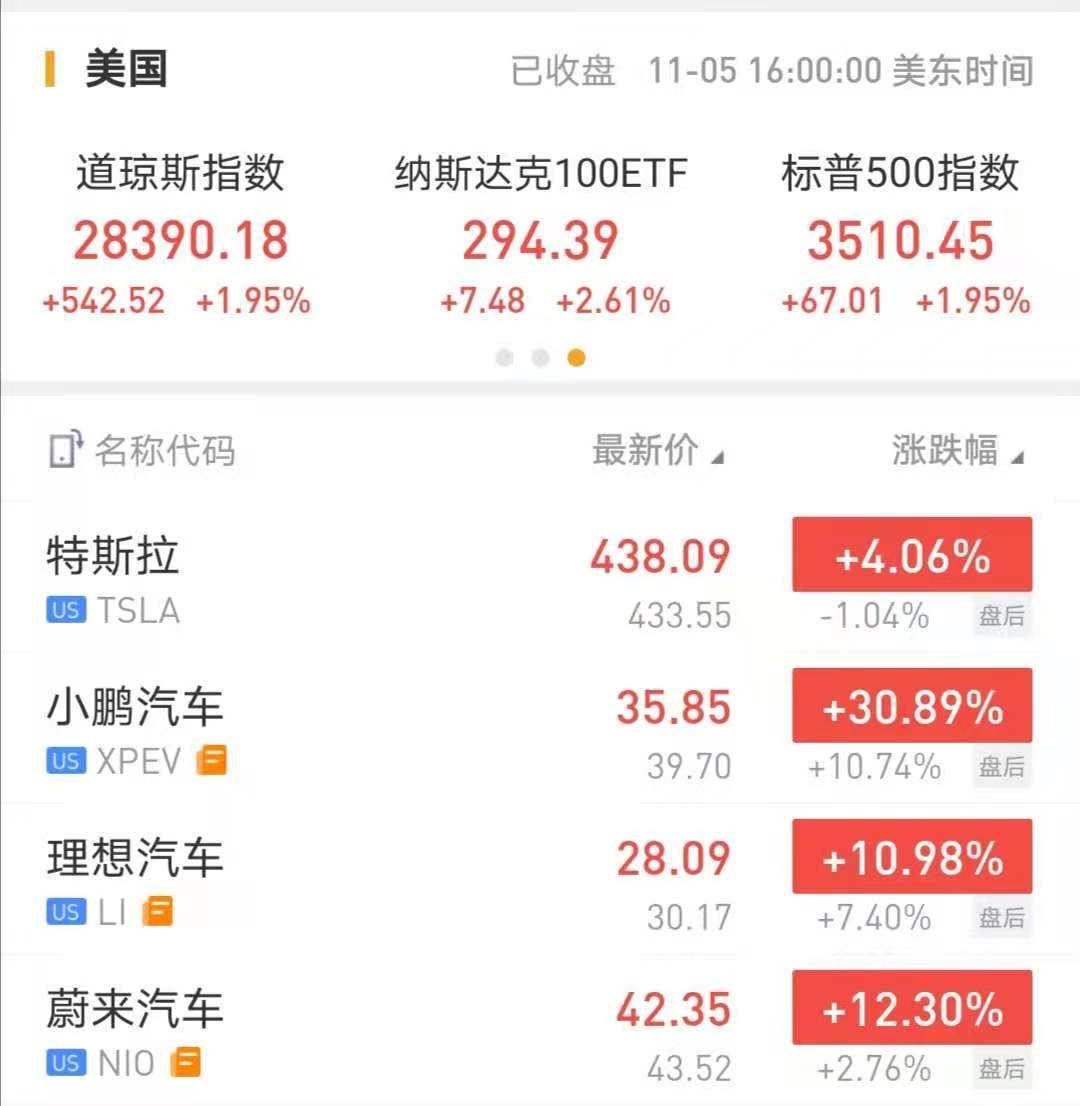Sort the list by 涨跌幅
This screenshot has width=1080, height=1106.
pyautogui.click(x=956, y=452)
